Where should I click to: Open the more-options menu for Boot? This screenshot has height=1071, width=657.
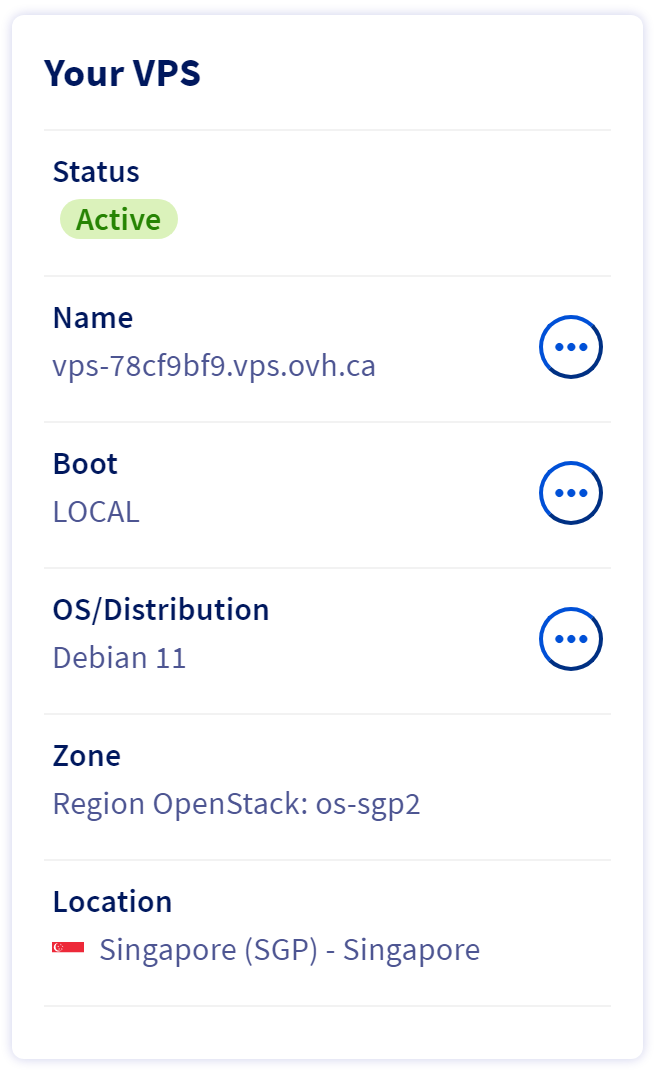(x=570, y=493)
